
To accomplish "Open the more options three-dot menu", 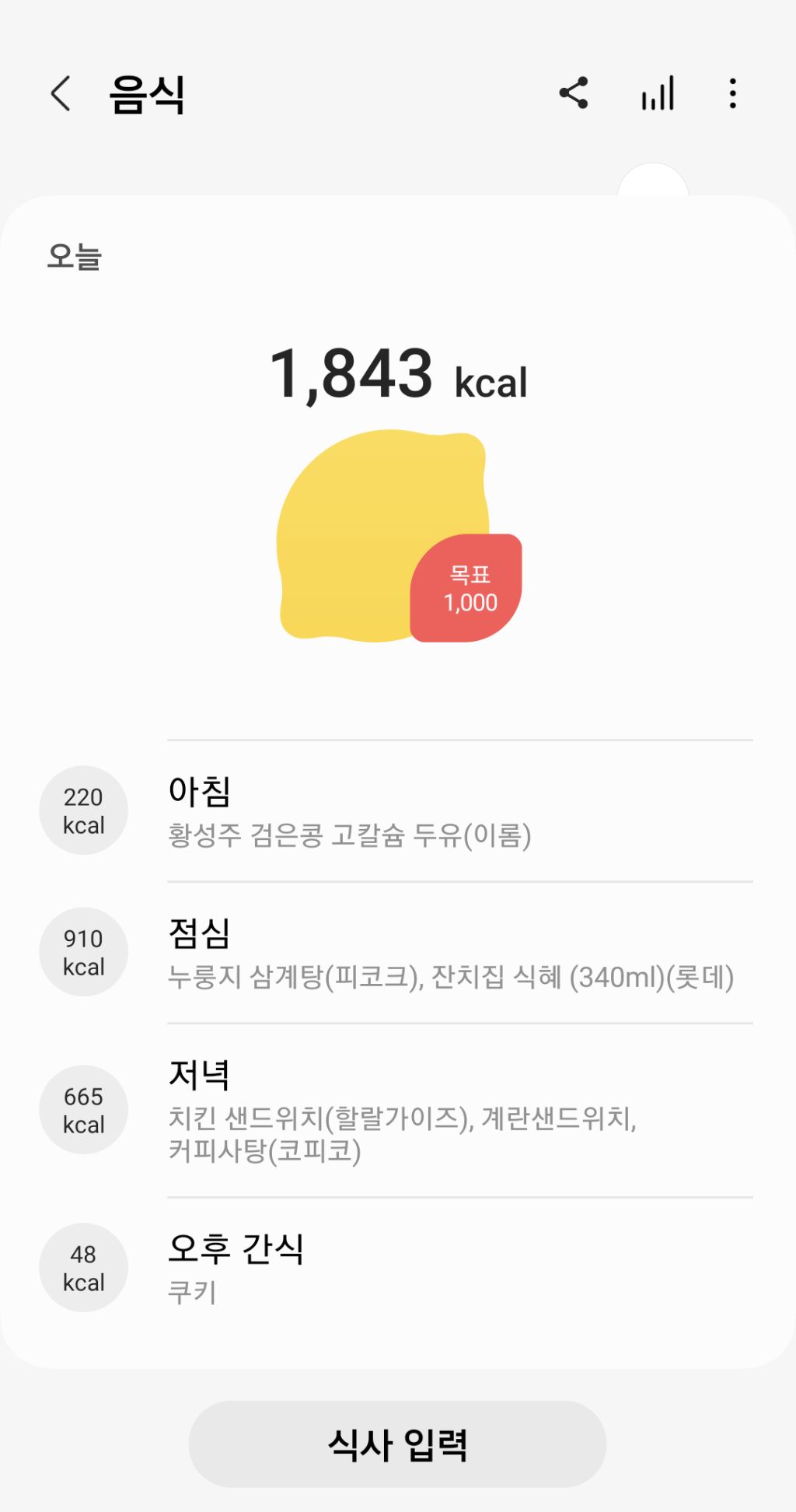I will pos(731,93).
